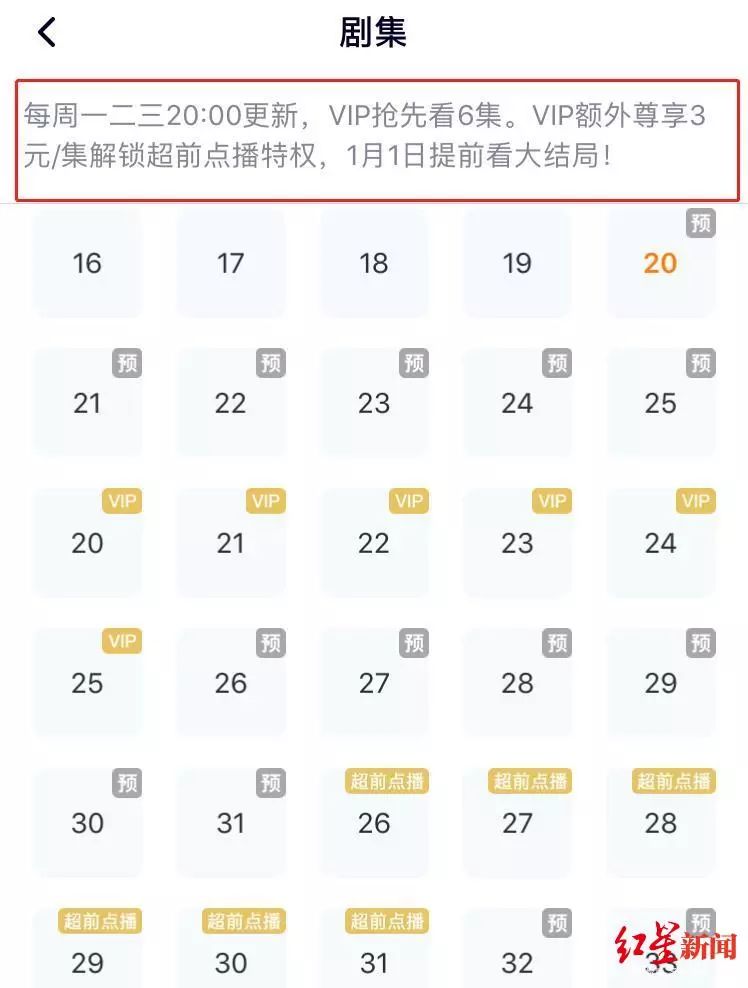The width and height of the screenshot is (748, 988).
Task: Open the preview tile for episode 28
Action: [517, 683]
